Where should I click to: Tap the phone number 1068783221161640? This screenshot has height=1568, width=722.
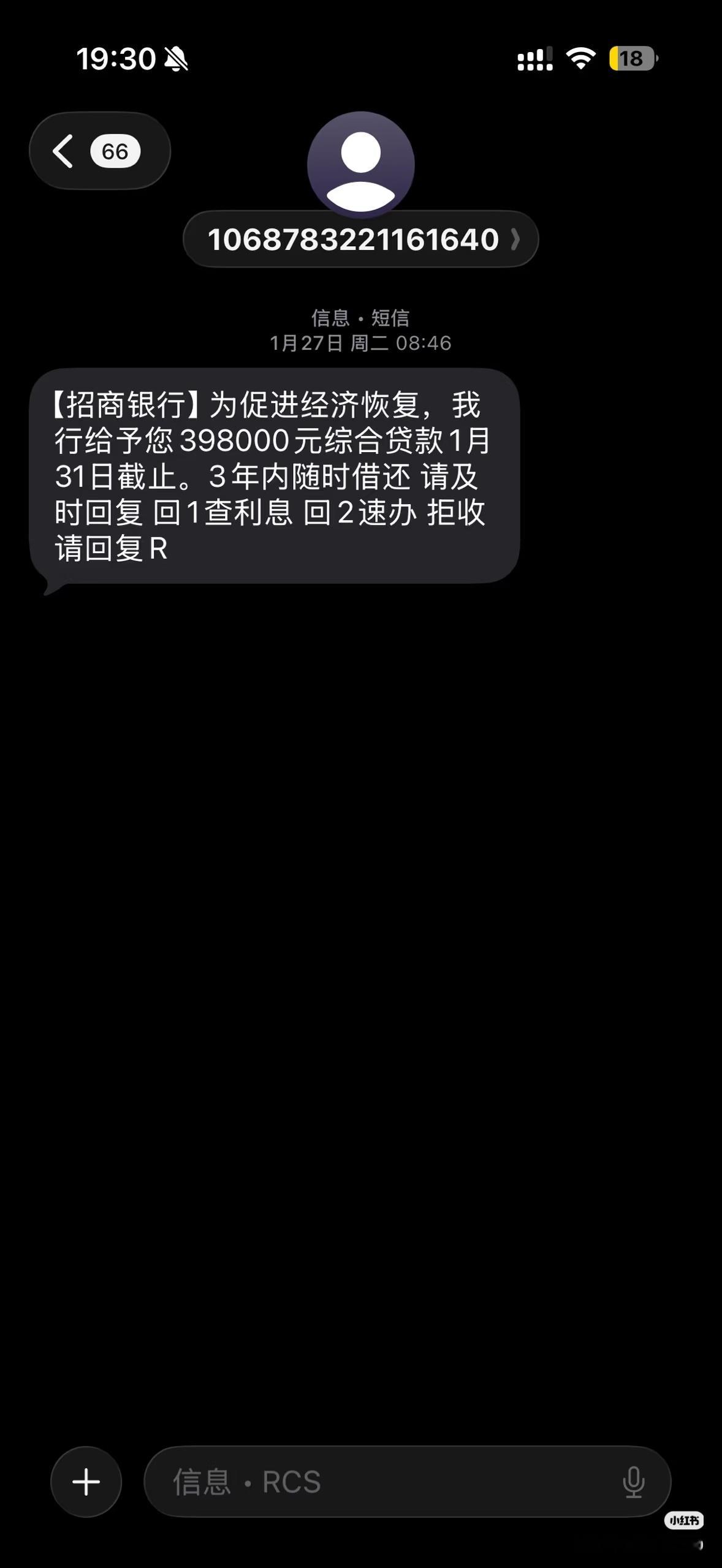[x=354, y=240]
